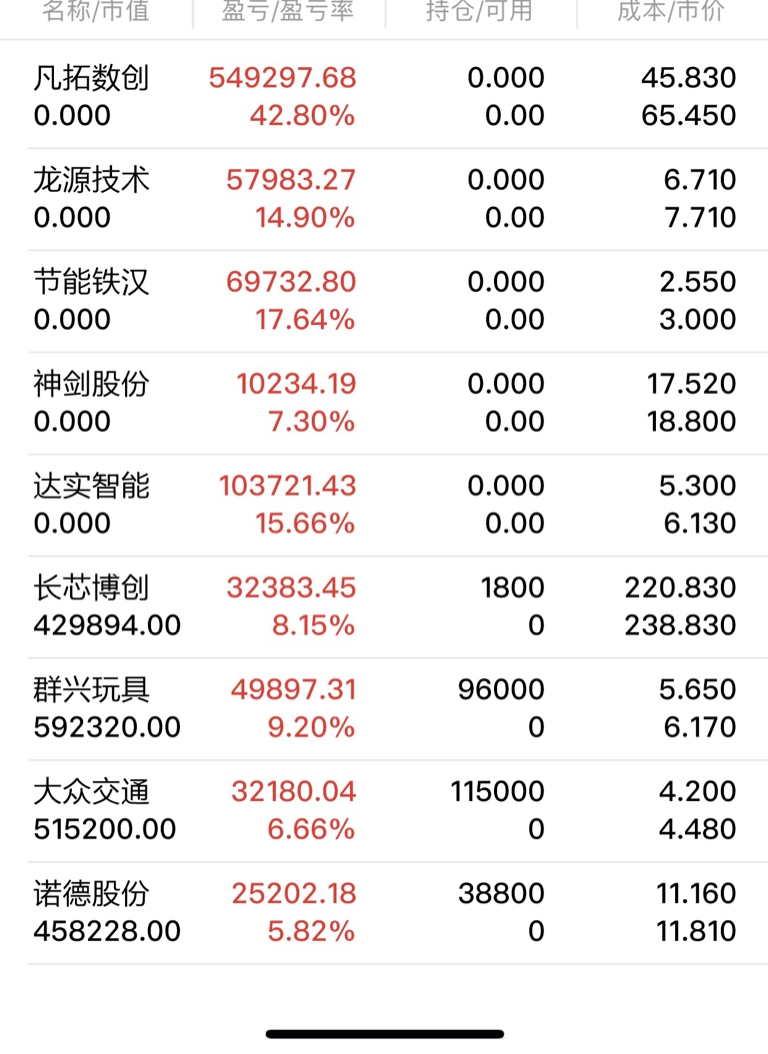Select the 群兴玩具 stock row

(x=384, y=708)
